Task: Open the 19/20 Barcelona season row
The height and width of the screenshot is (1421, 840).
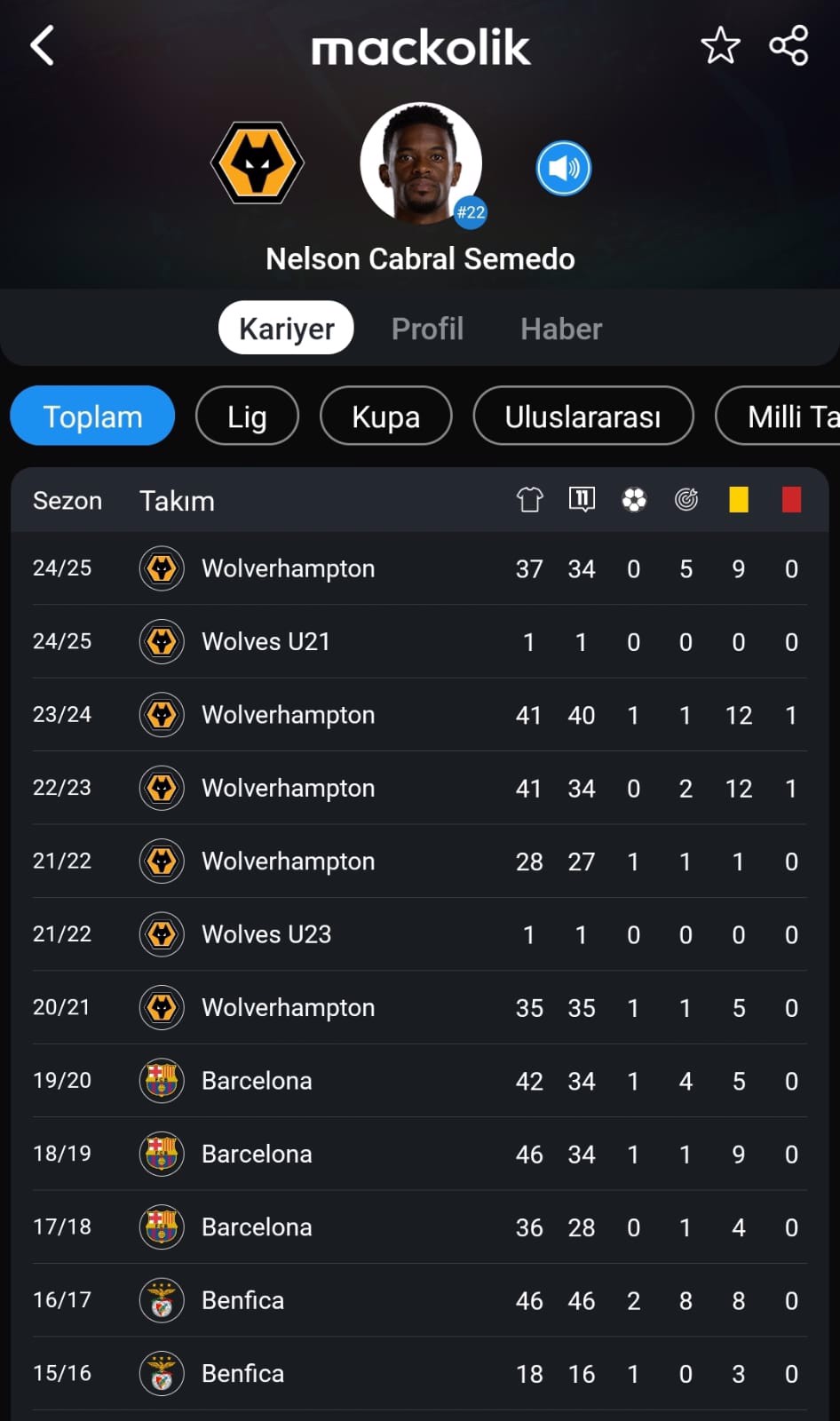Action: click(x=420, y=1081)
